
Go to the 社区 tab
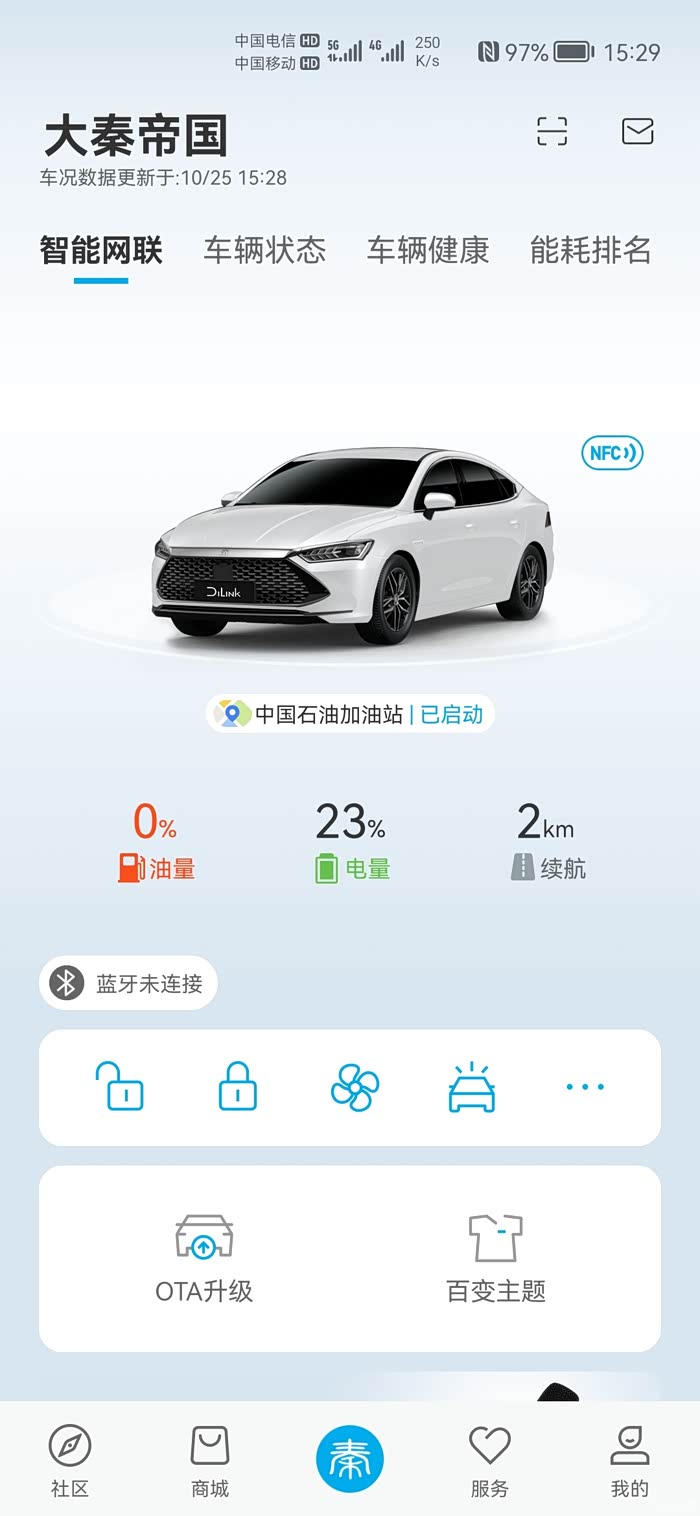[x=70, y=1461]
